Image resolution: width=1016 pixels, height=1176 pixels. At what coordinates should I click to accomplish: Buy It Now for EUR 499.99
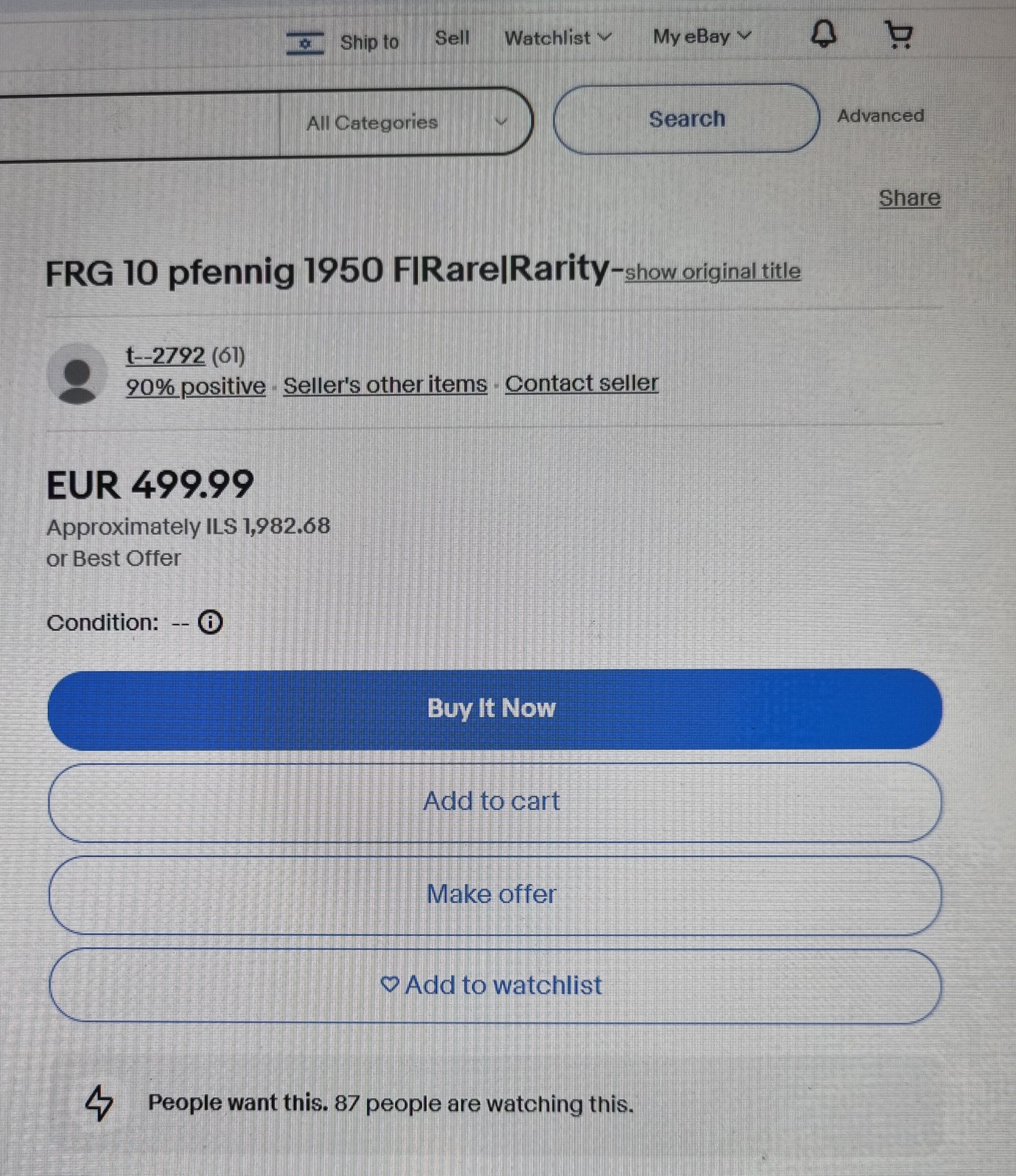tap(494, 709)
